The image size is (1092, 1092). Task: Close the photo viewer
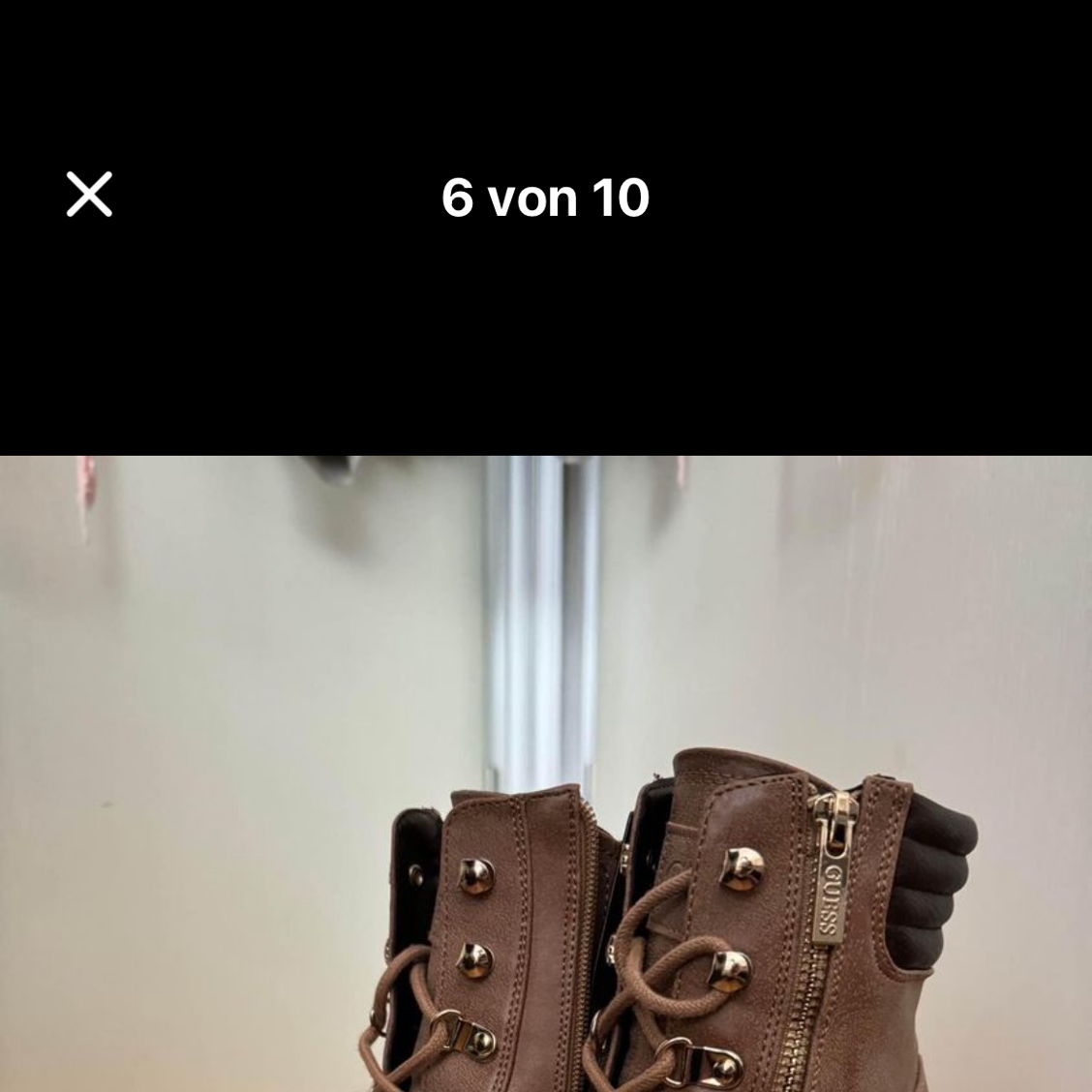pyautogui.click(x=89, y=194)
